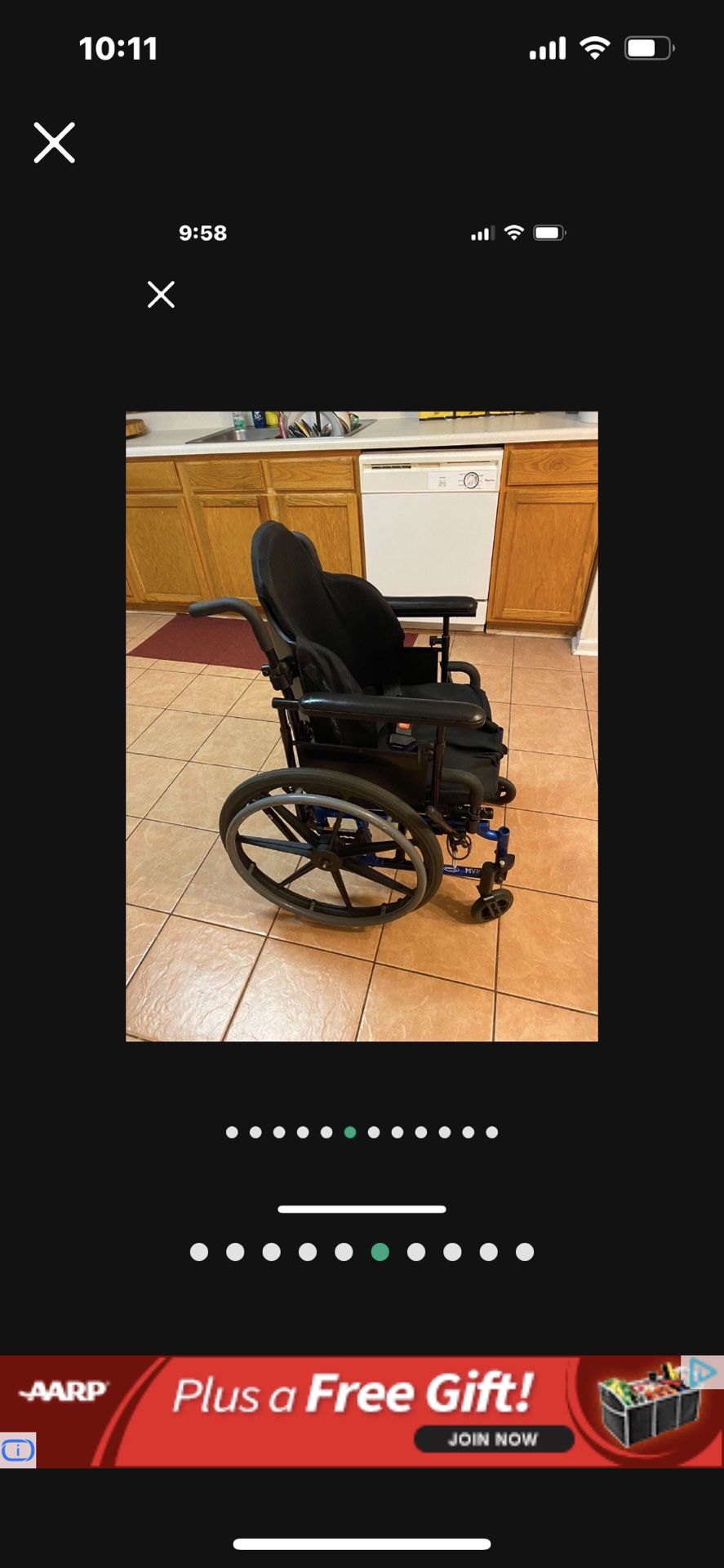The width and height of the screenshot is (724, 1568).
Task: Close the photo viewer using the larger X
Action: pos(55,143)
